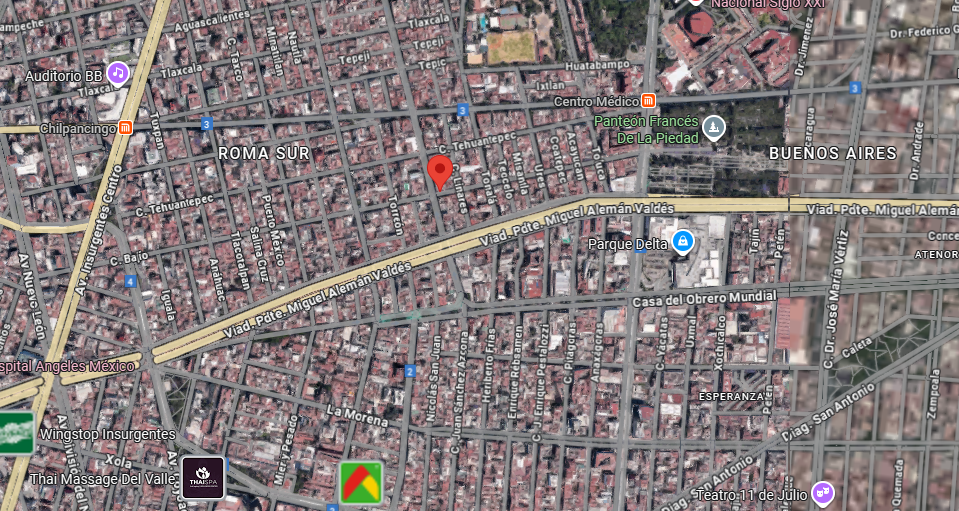Open the Teatro 11 de Julio marker
The height and width of the screenshot is (511, 959).
pyautogui.click(x=823, y=493)
